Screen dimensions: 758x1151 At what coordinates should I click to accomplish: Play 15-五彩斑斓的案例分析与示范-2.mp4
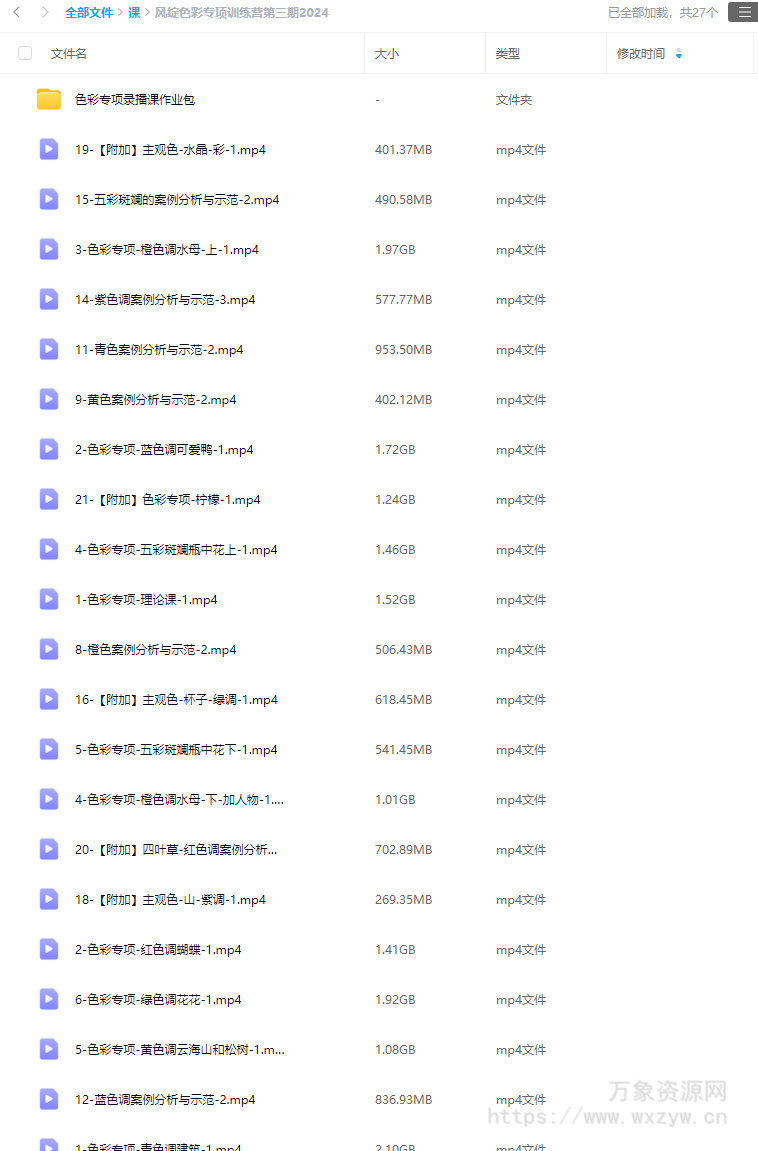coord(176,200)
